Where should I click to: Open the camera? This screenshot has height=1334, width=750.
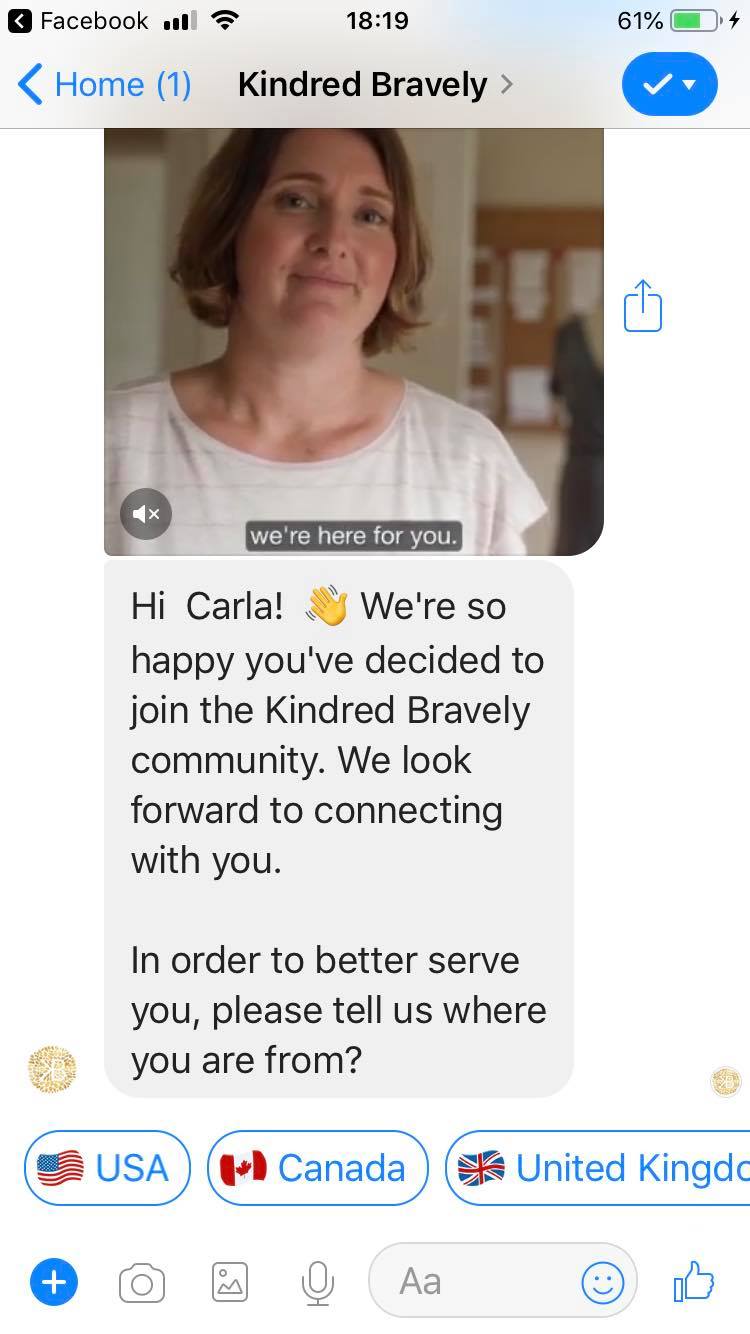click(141, 1282)
